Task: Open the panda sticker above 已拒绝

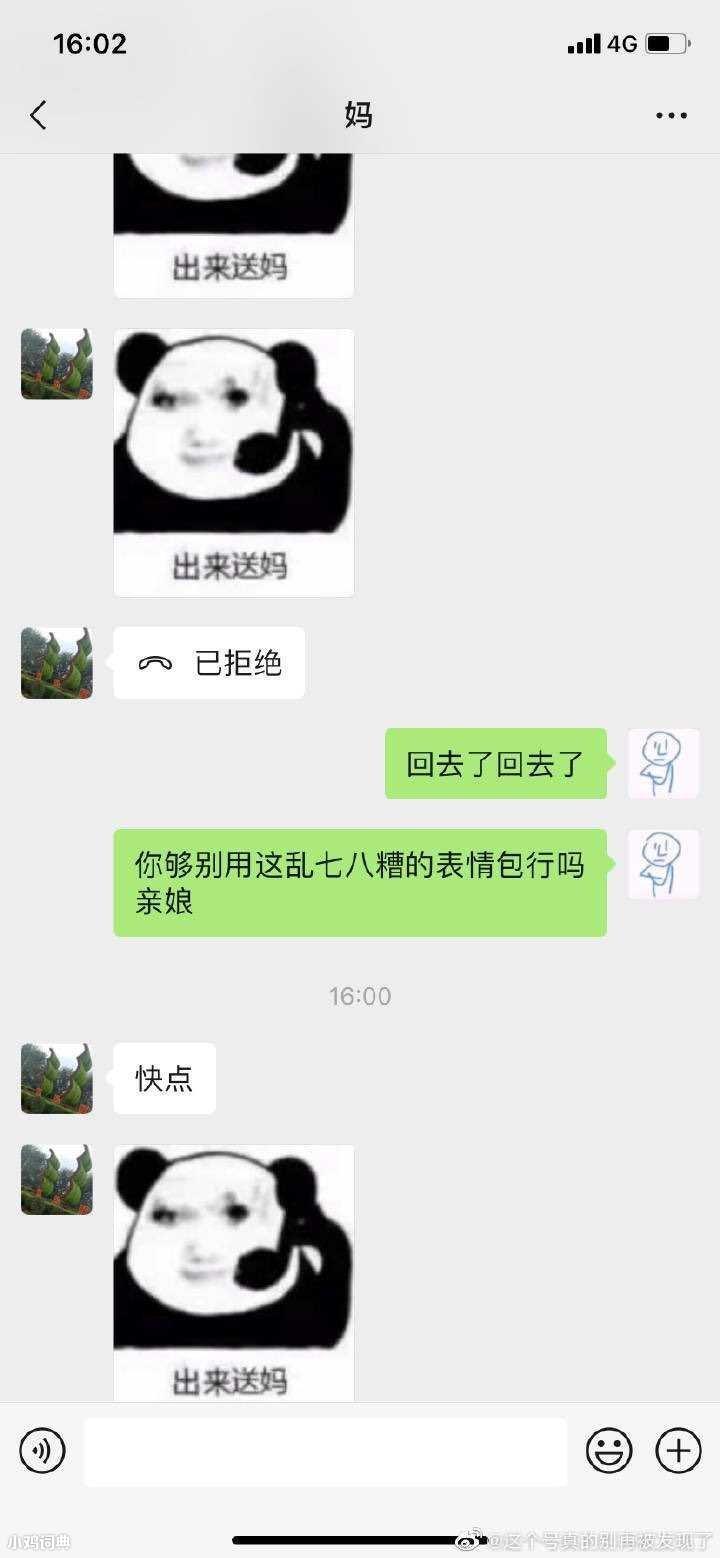Action: click(234, 463)
